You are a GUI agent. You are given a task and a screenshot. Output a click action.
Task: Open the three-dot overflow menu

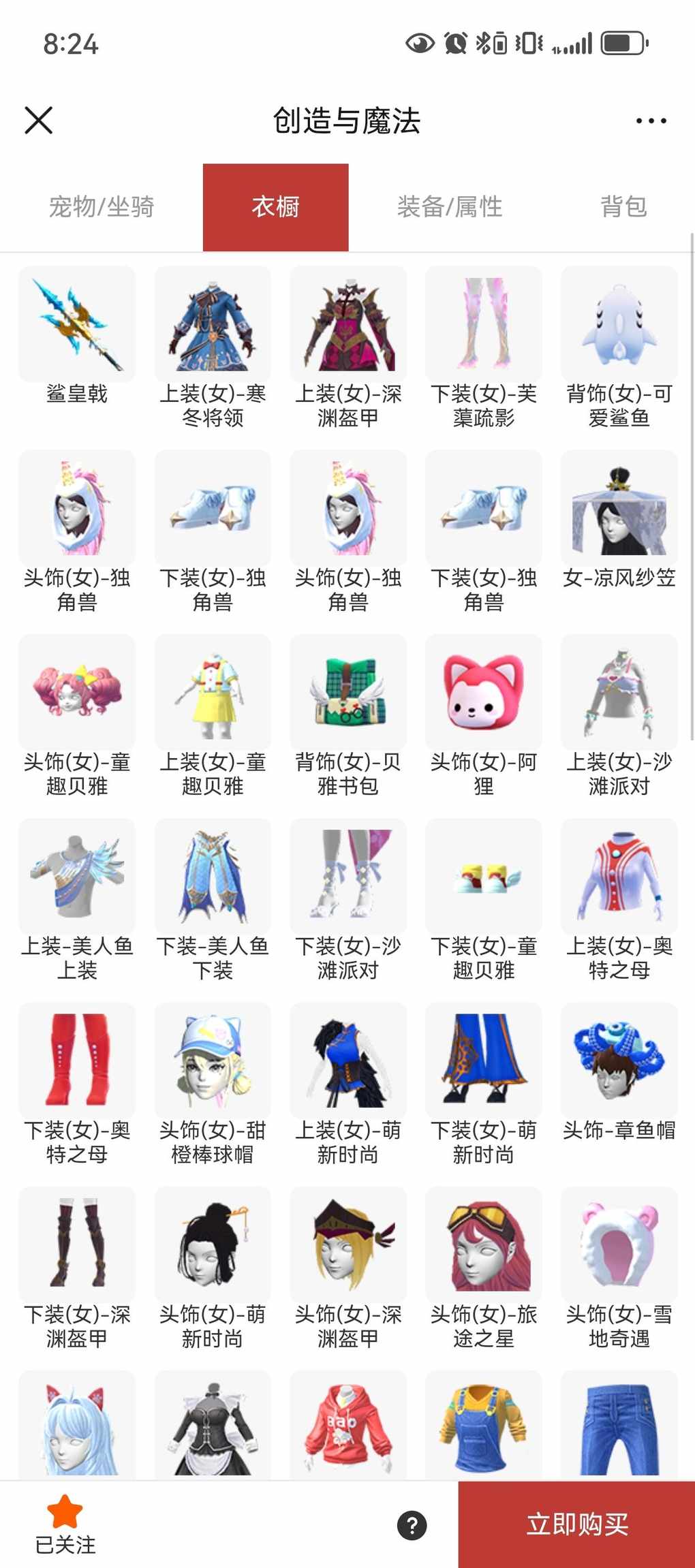pos(651,121)
